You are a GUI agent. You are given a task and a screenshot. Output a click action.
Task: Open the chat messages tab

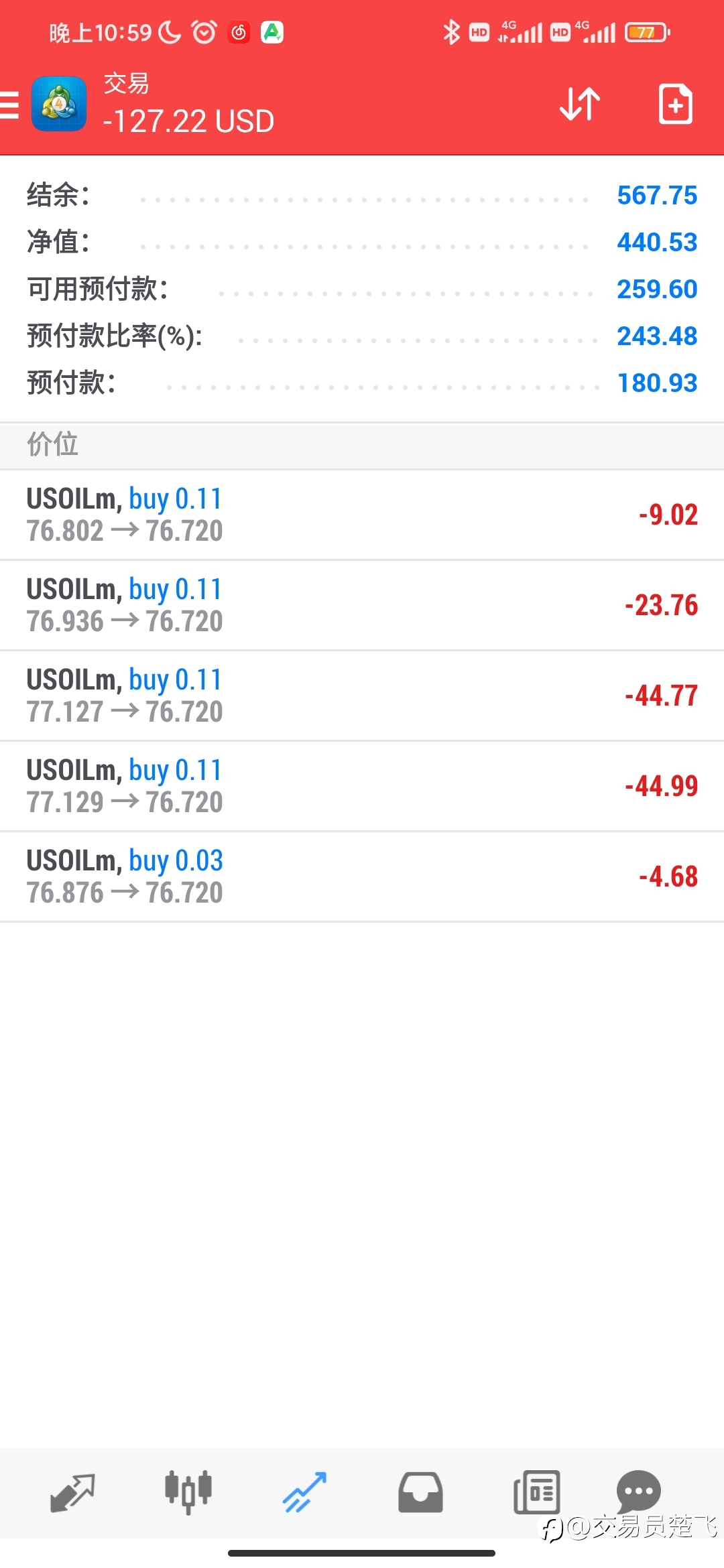tap(638, 1492)
